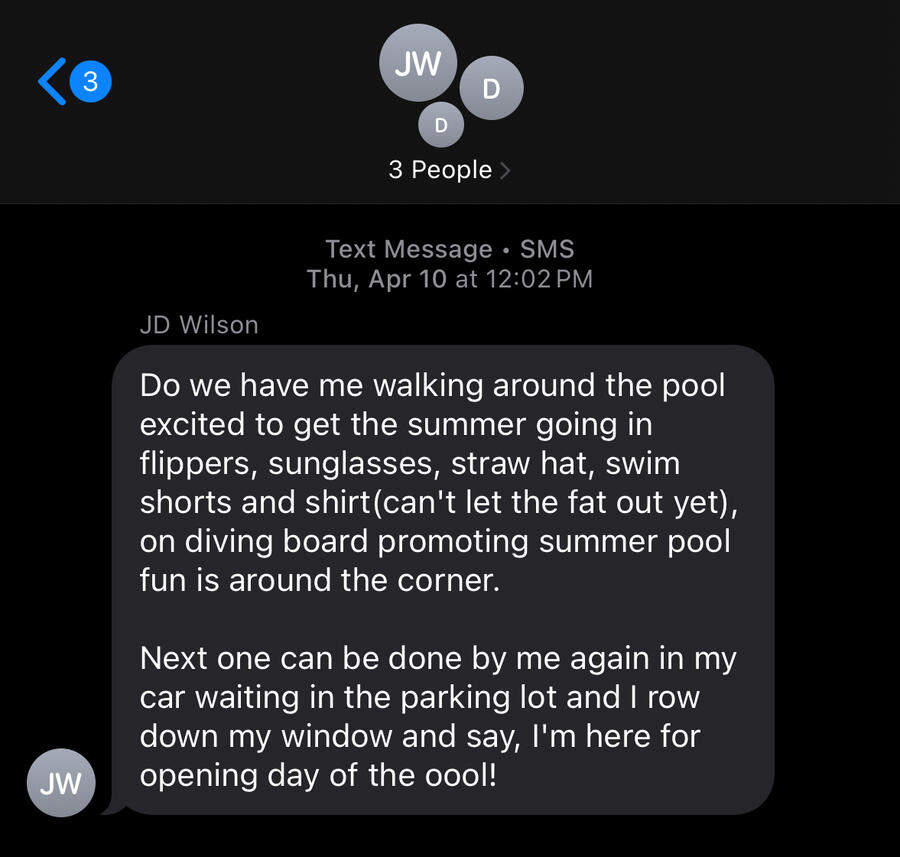Image resolution: width=900 pixels, height=857 pixels.
Task: Open the 3 People group details
Action: 449,170
